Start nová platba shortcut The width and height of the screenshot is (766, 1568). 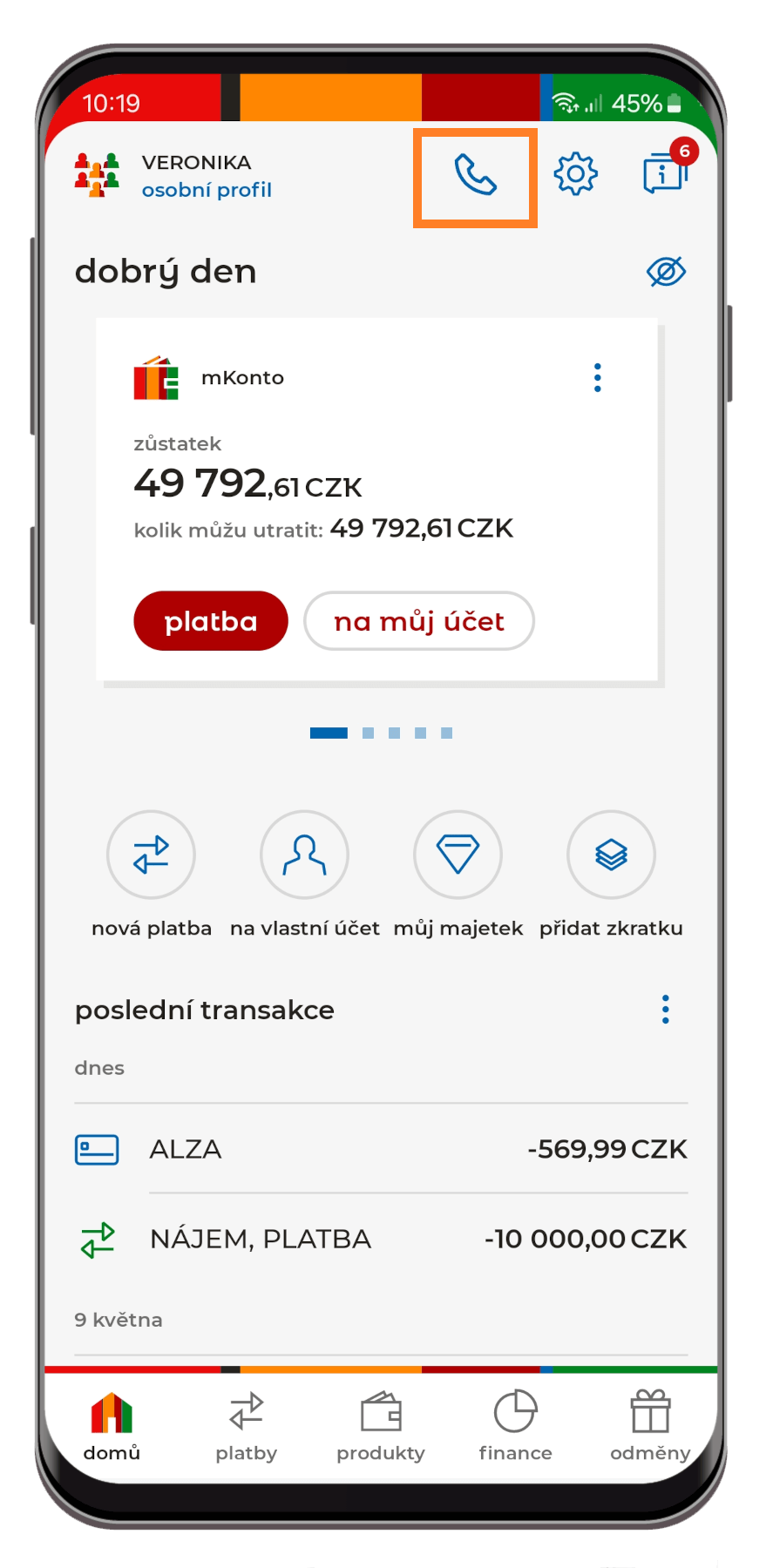pyautogui.click(x=151, y=855)
